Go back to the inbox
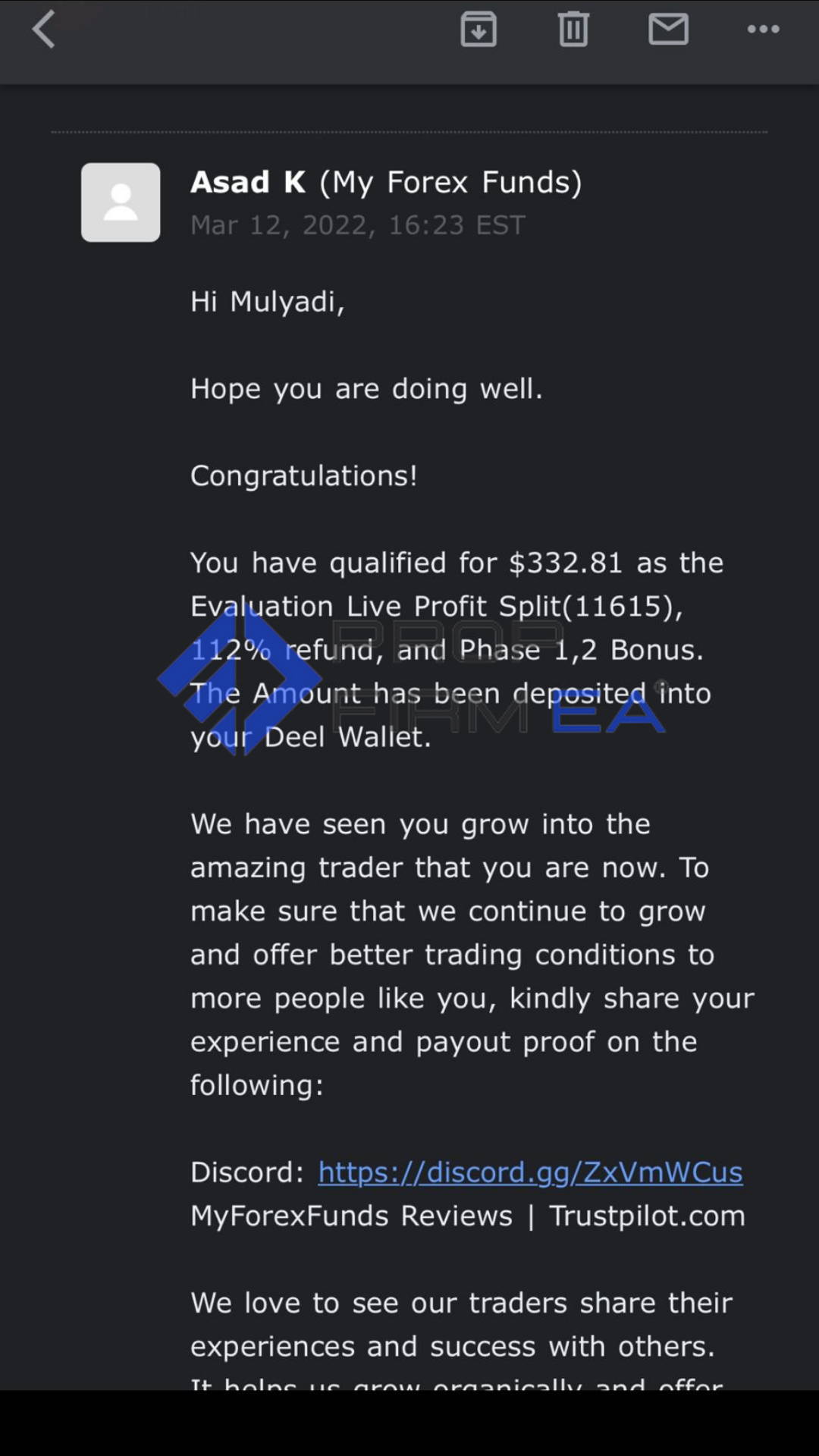The height and width of the screenshot is (1456, 819). point(43,30)
